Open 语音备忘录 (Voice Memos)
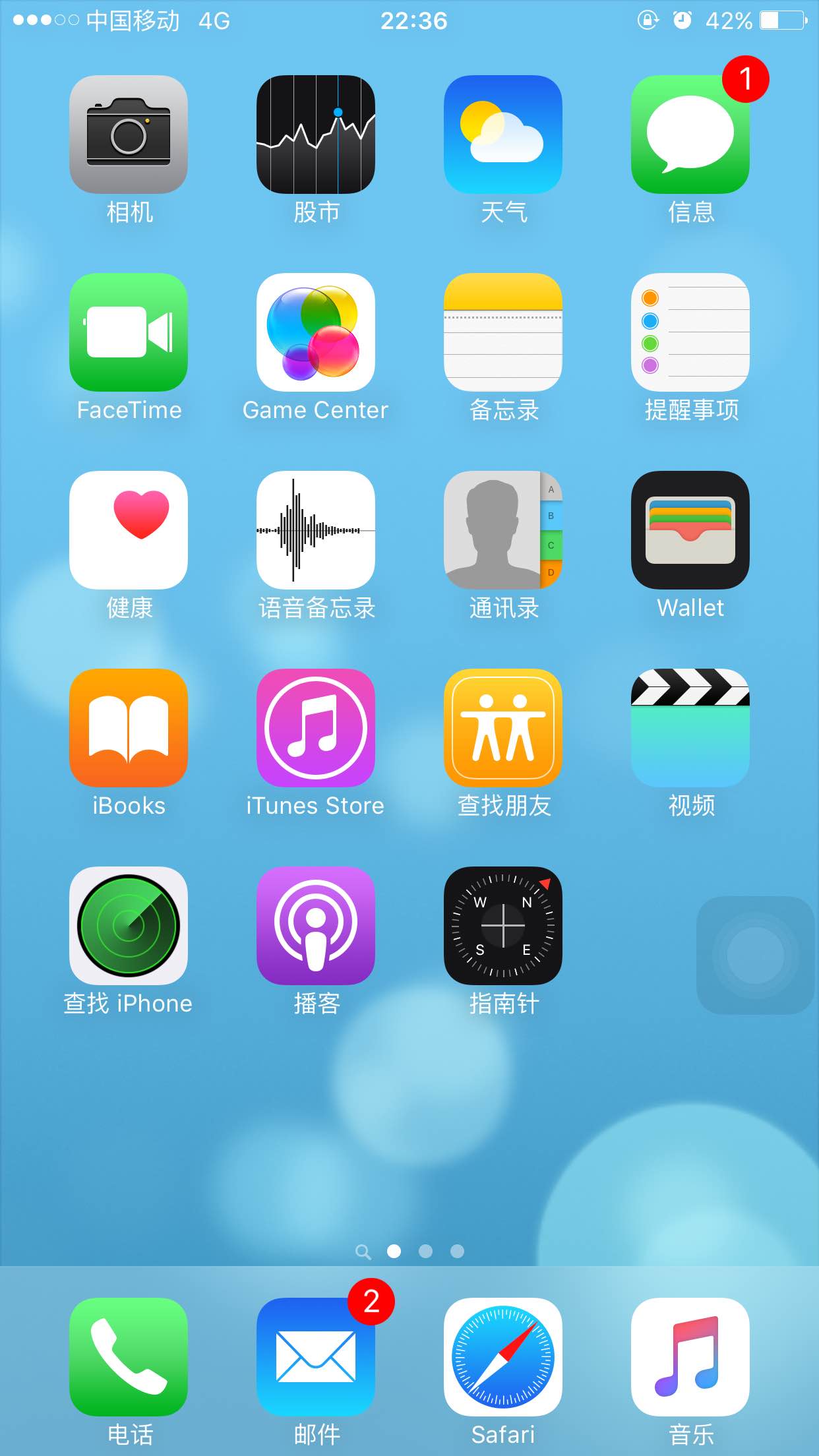 tap(316, 530)
